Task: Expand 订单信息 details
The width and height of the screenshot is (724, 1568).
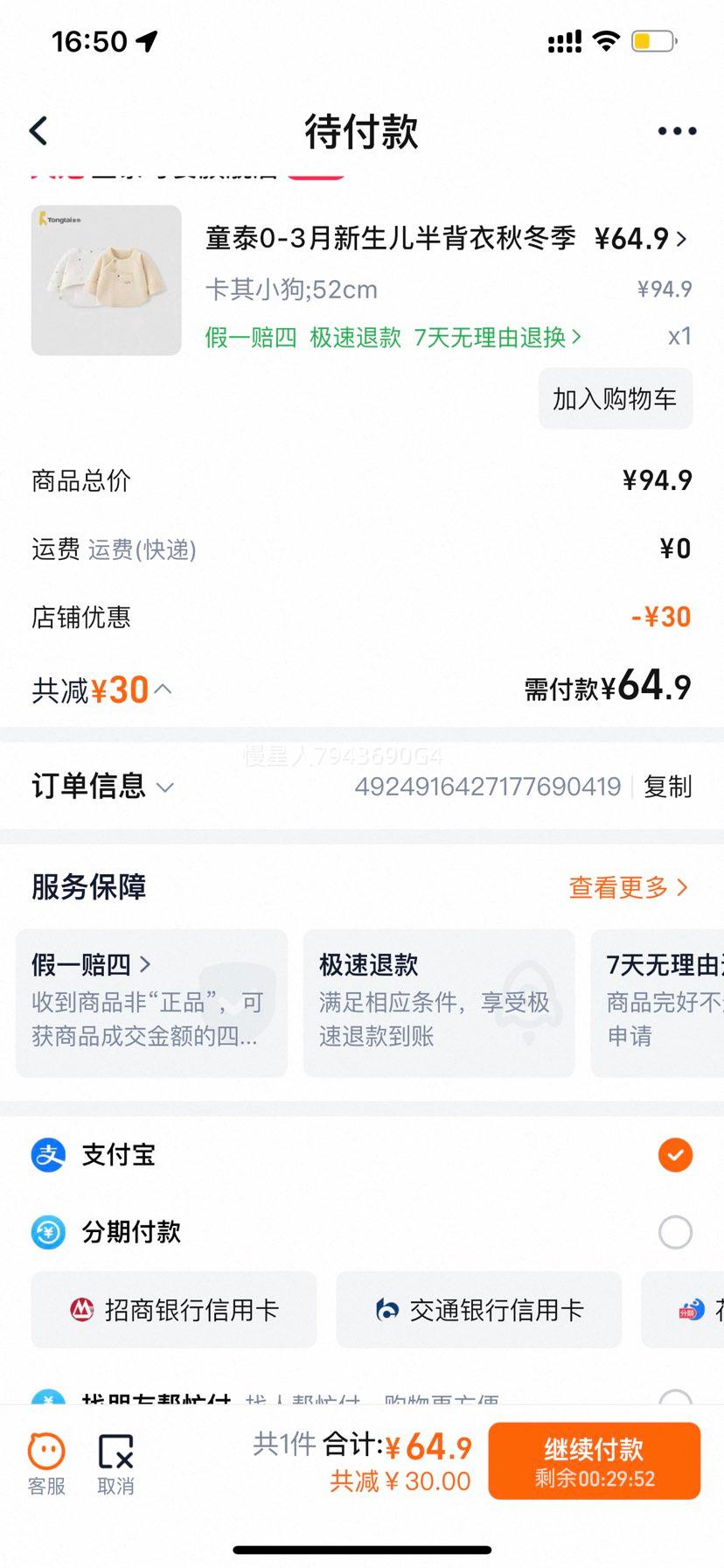Action: pyautogui.click(x=103, y=786)
